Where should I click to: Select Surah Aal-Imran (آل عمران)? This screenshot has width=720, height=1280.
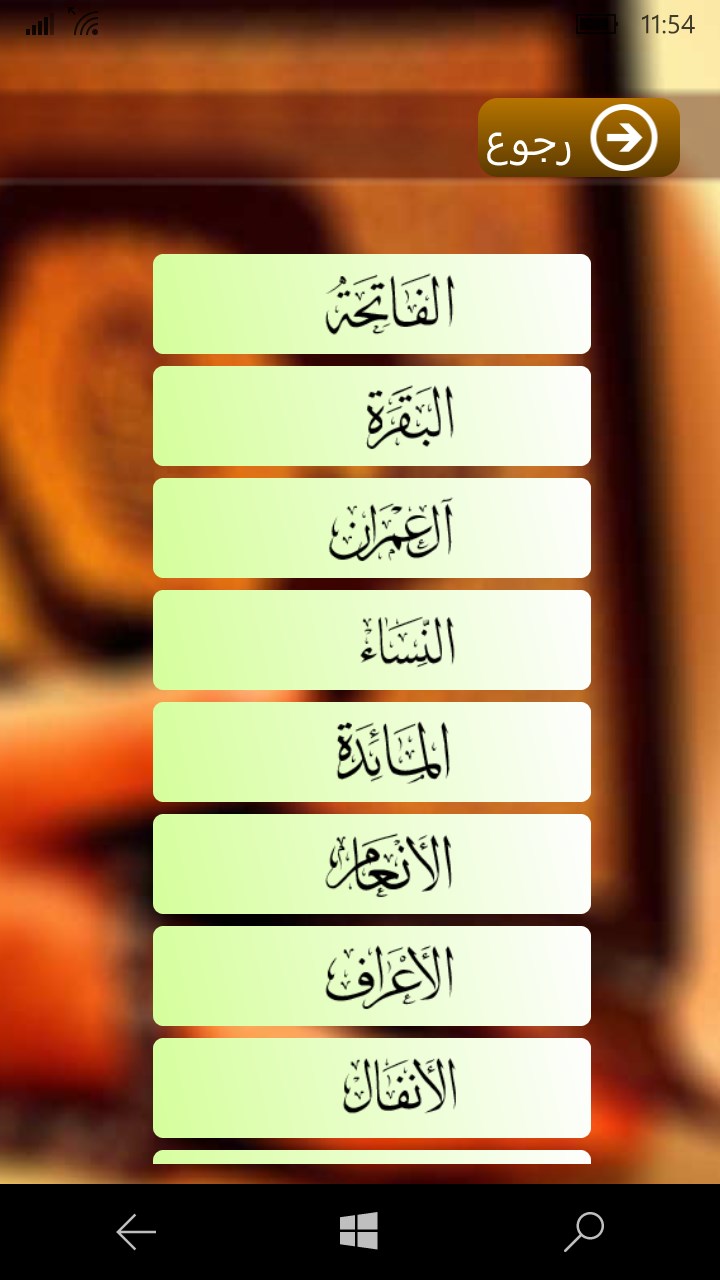coord(371,528)
